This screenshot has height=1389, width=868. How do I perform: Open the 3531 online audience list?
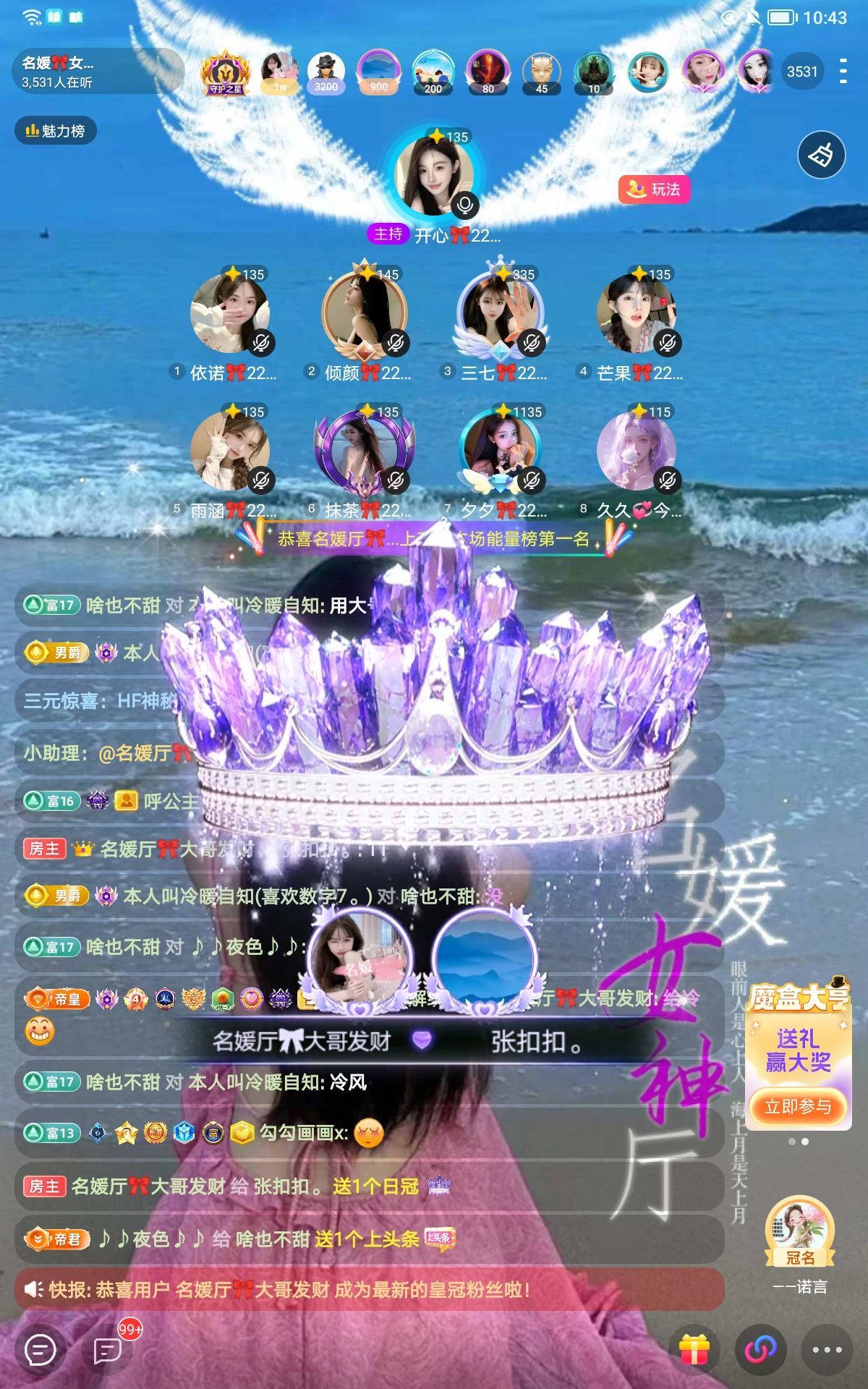(x=801, y=72)
